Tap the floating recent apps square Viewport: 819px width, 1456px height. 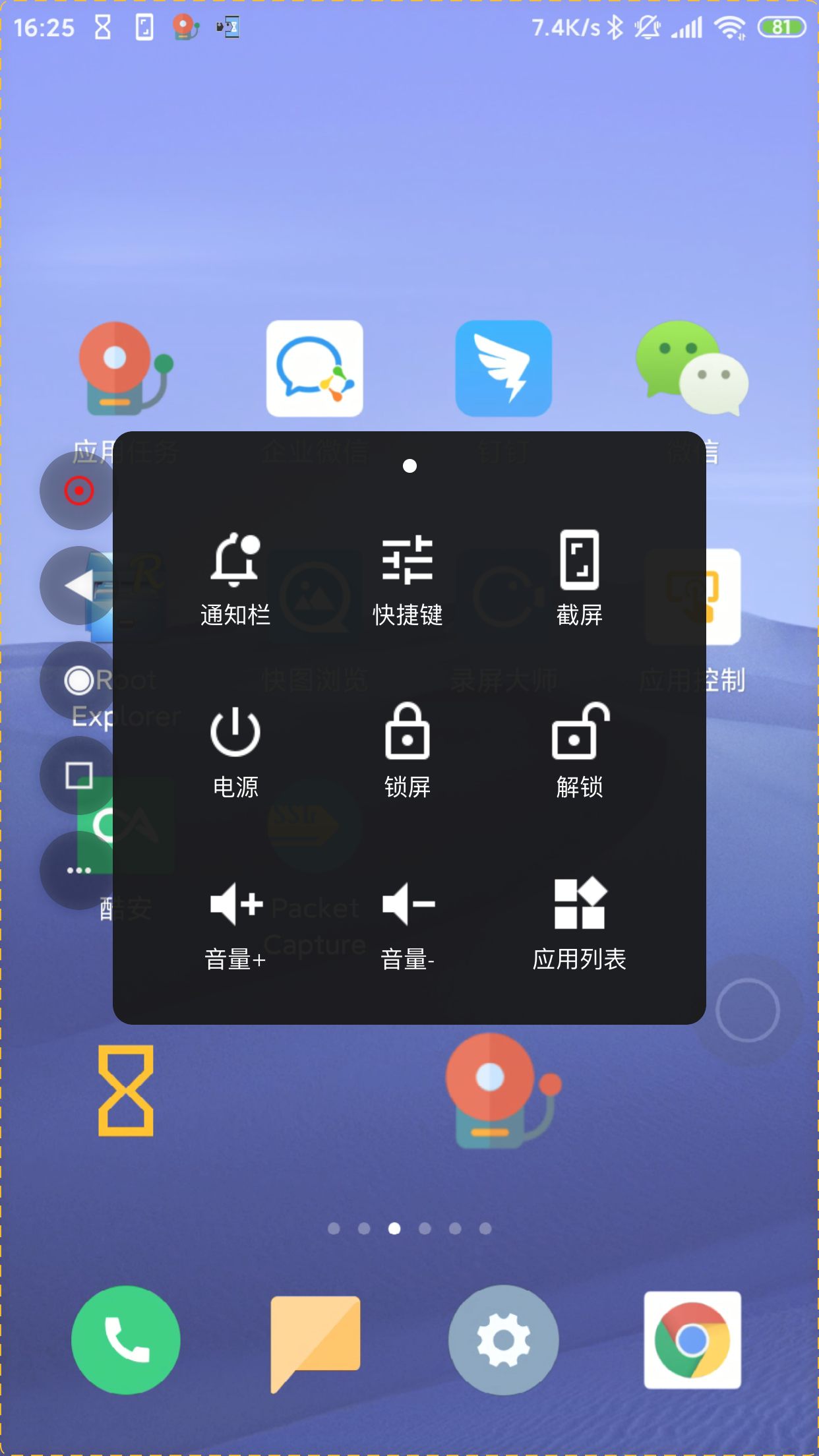pos(78,775)
